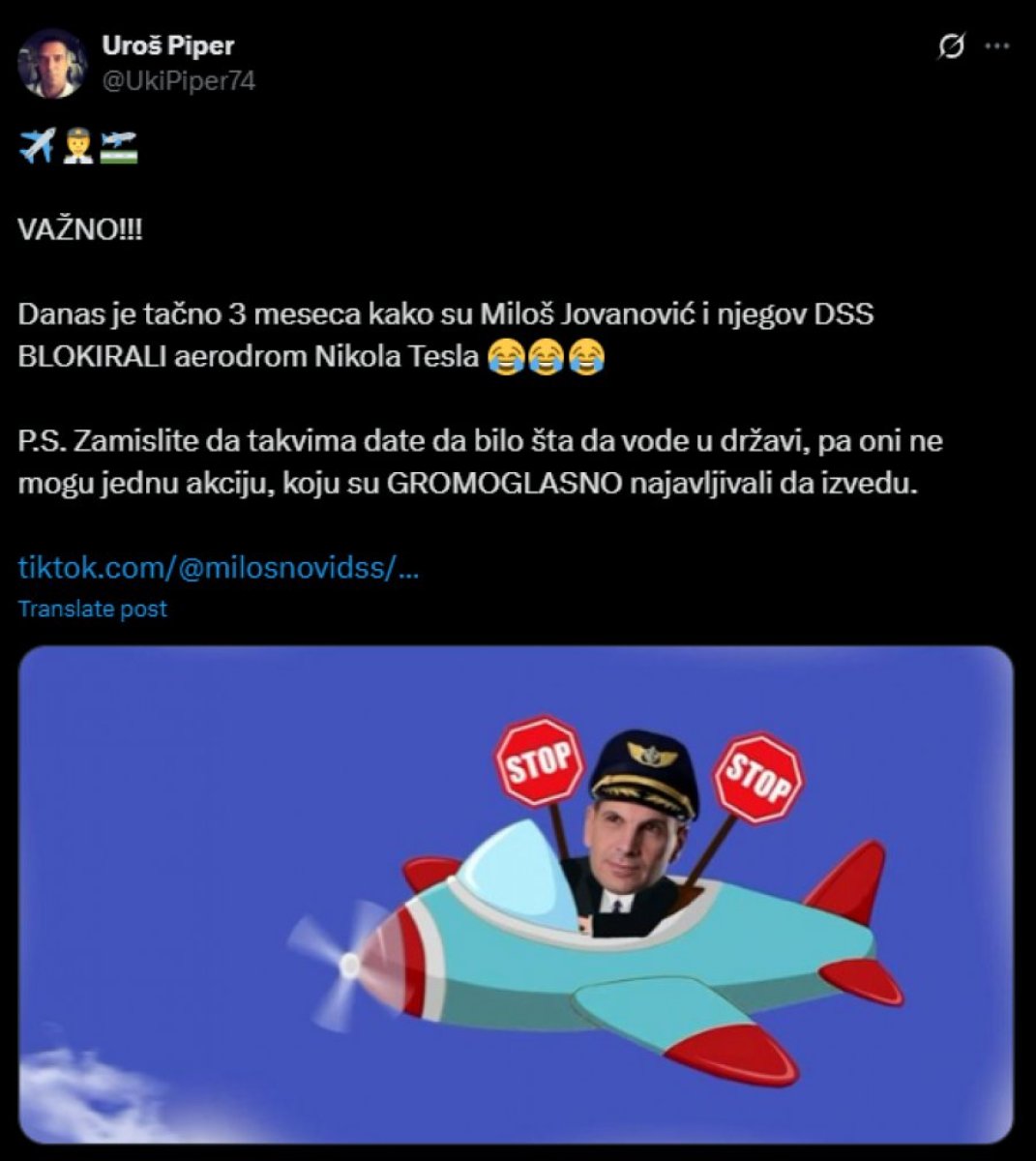This screenshot has width=1036, height=1161.
Task: Open Uroš Piper's profile picture
Action: click(x=53, y=63)
